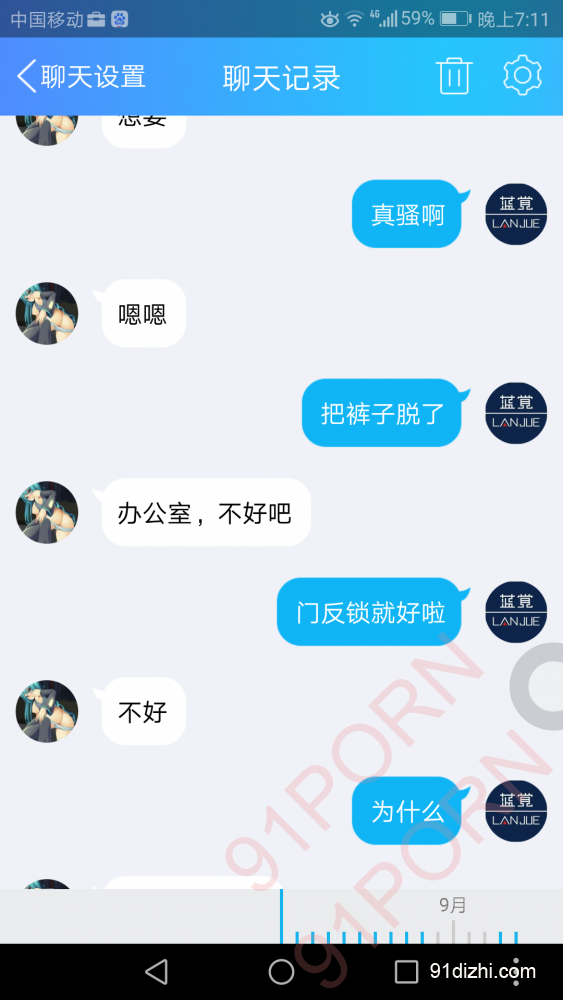Tap the sender avatar beside 嗯嗯
Screen dimensions: 563x1000
coord(47,314)
